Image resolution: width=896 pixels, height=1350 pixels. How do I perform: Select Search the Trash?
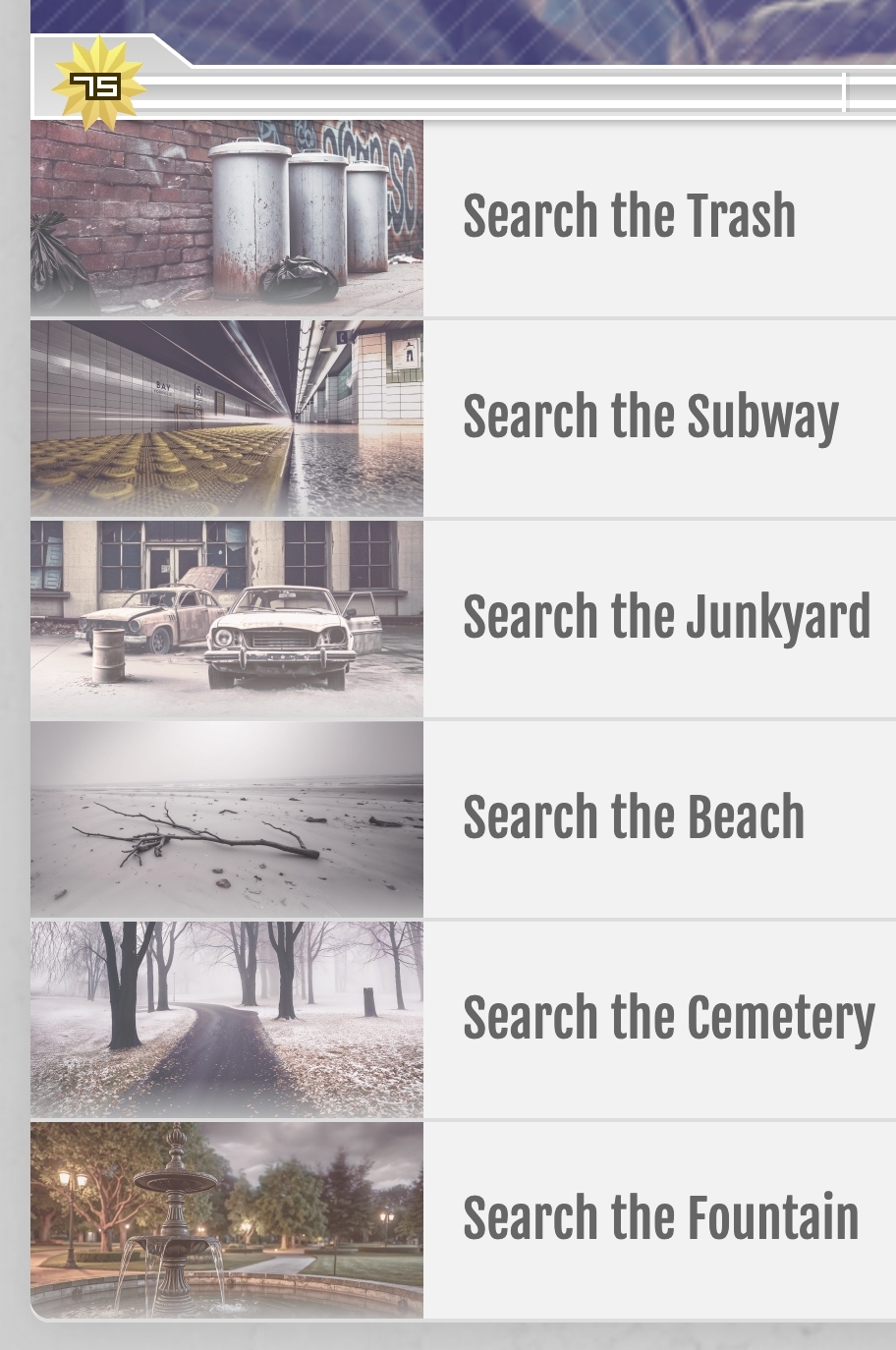(629, 217)
